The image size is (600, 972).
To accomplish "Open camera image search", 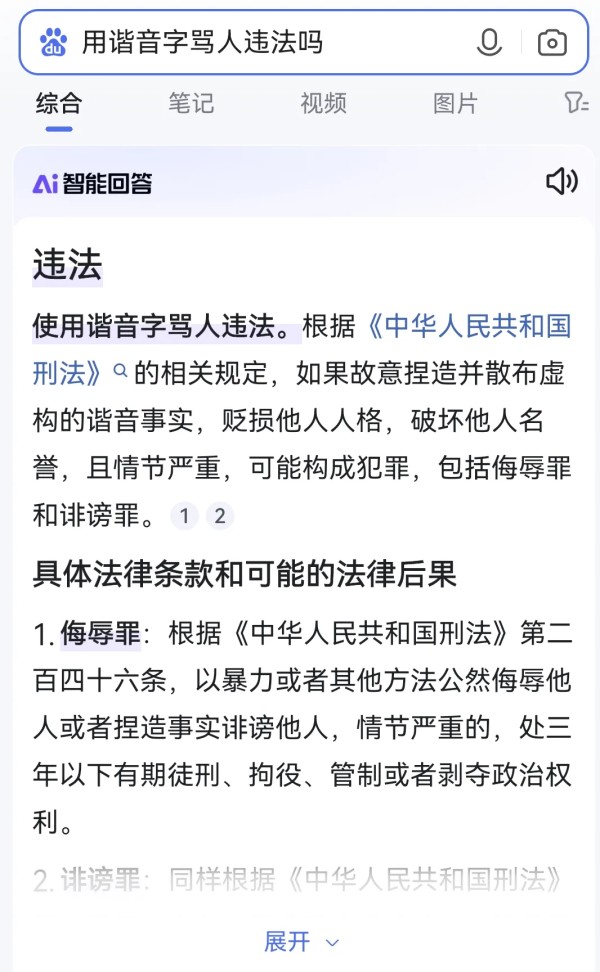I will point(552,42).
